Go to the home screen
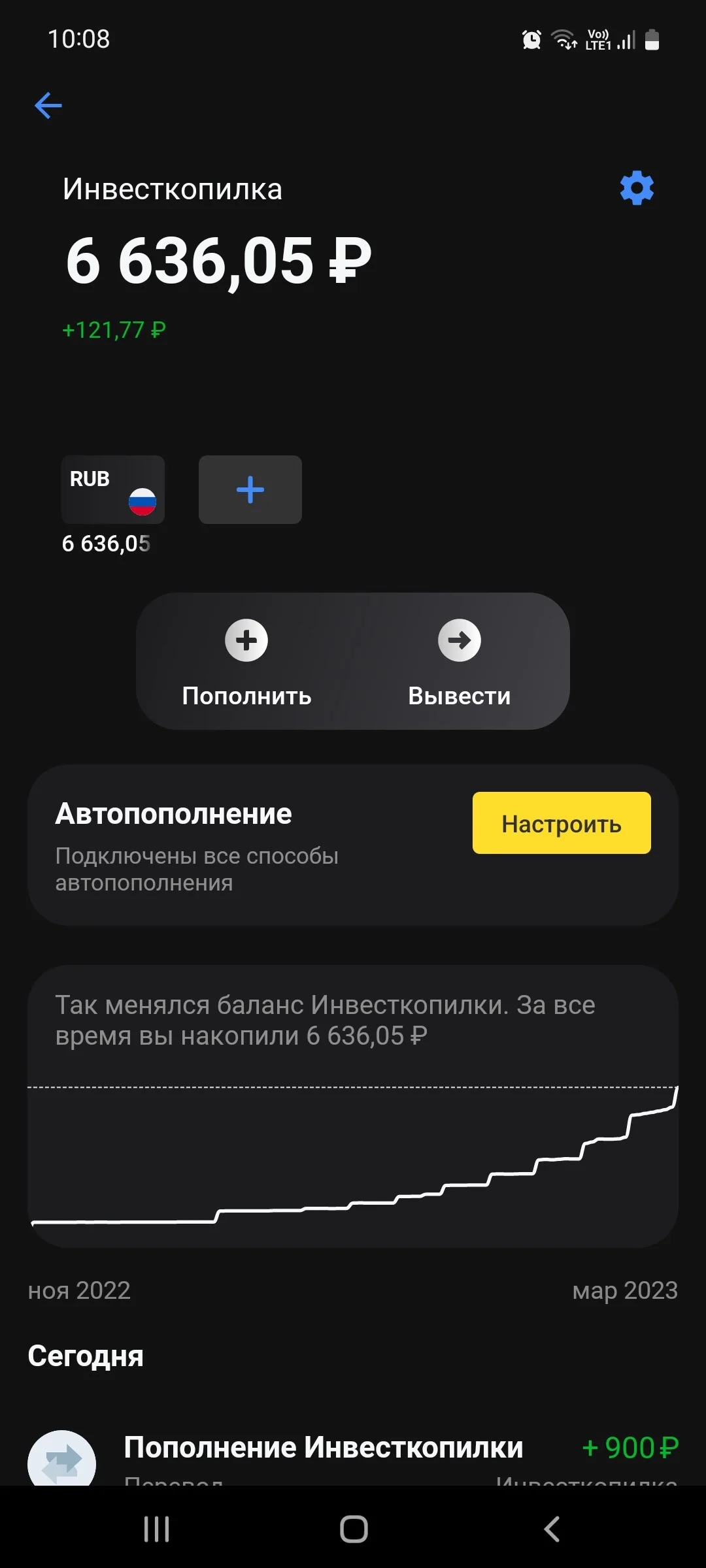The width and height of the screenshot is (706, 1568). (354, 1529)
